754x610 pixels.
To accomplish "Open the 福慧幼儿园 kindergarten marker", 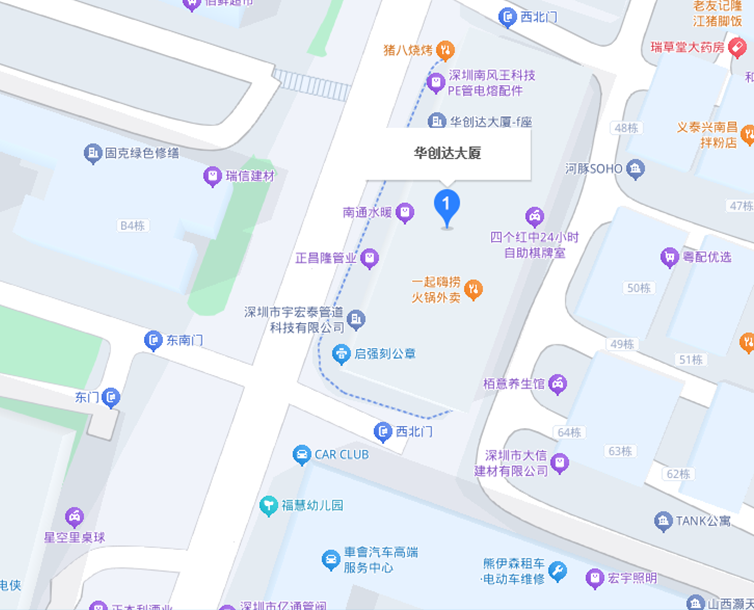I will 268,505.
